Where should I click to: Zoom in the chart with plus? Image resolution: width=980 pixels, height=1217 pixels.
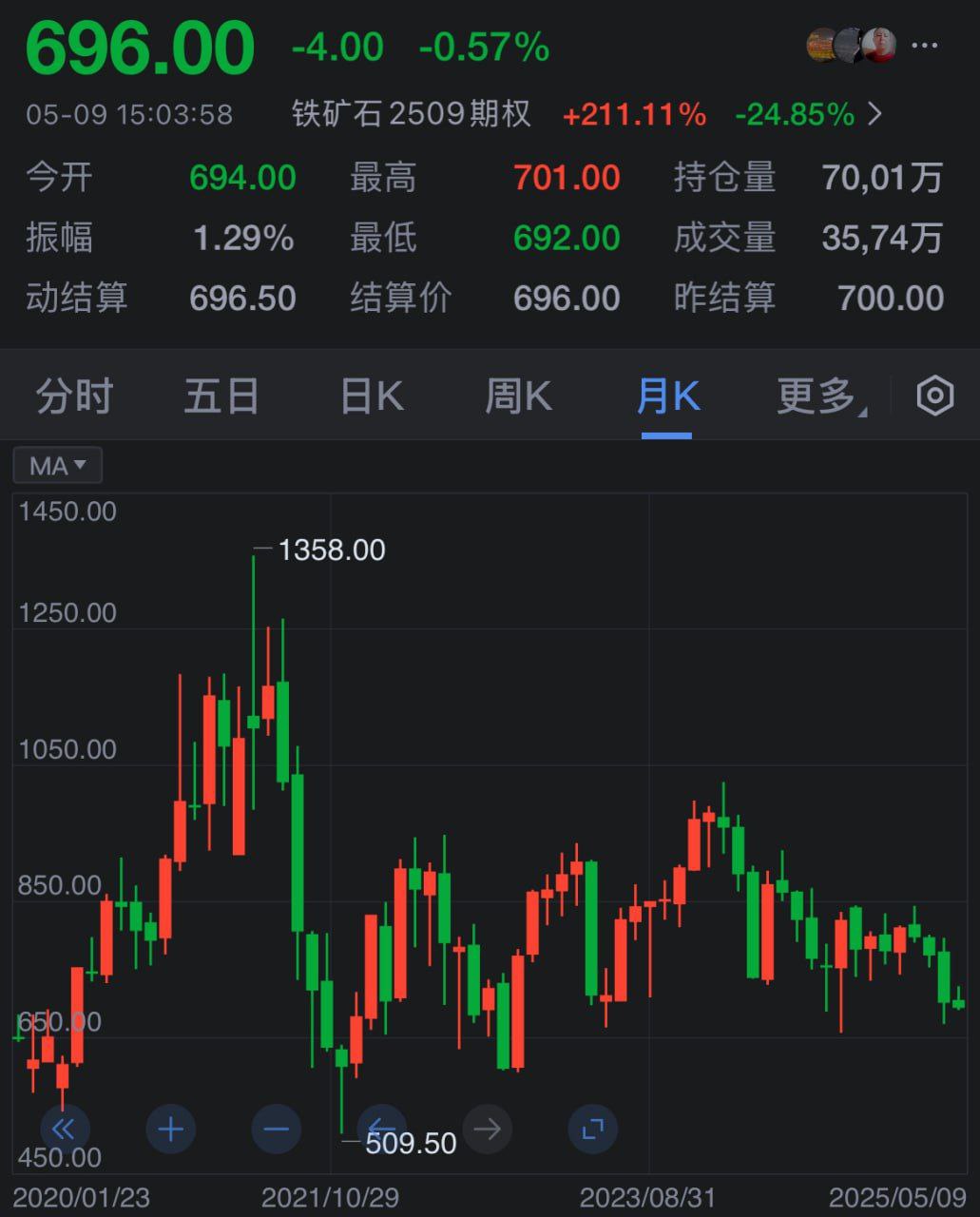point(170,1130)
